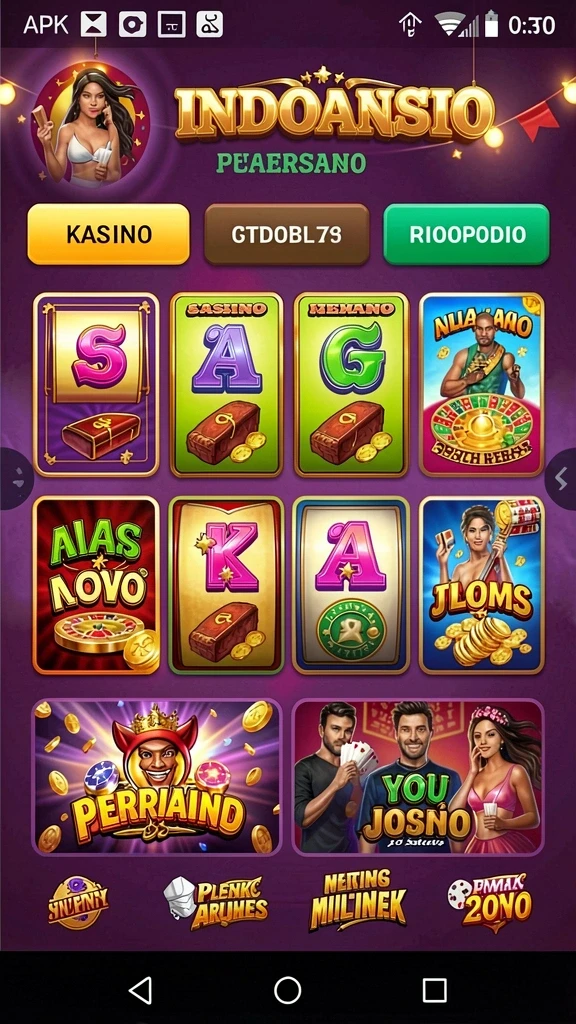Tap the yellow KASINO button
This screenshot has height=1024, width=576.
point(108,234)
